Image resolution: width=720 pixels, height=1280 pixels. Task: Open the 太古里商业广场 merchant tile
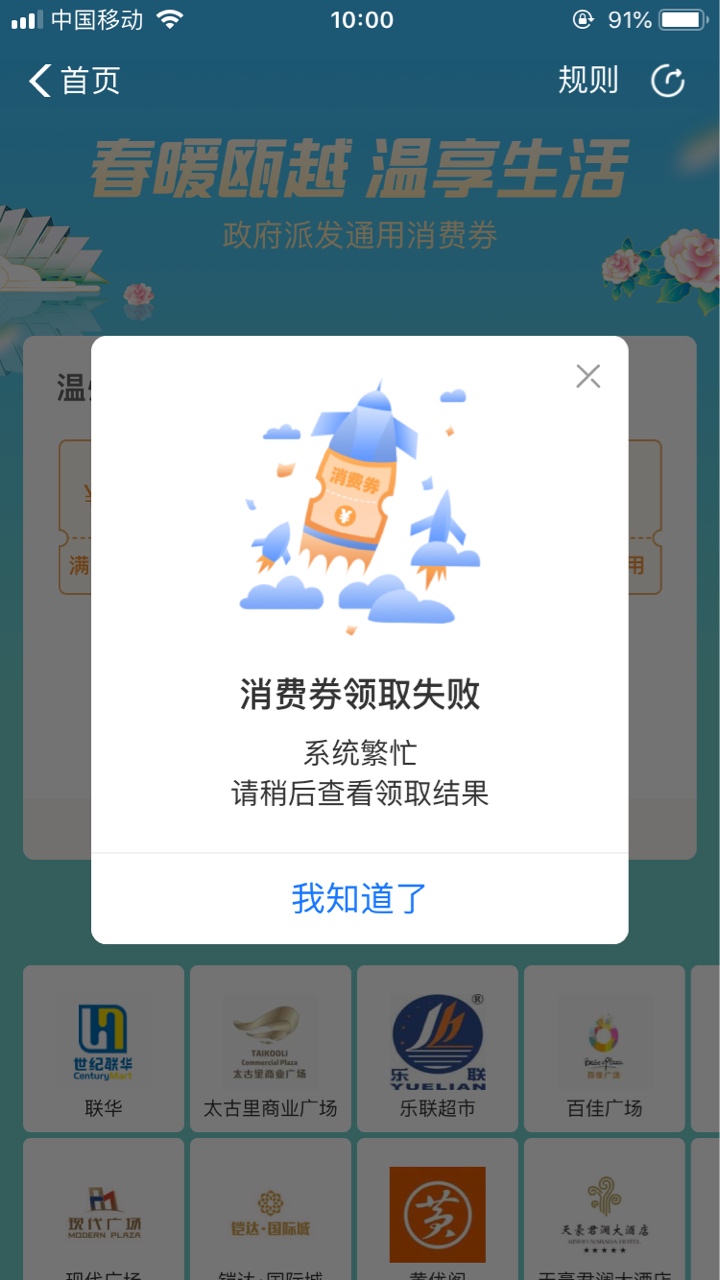270,1048
